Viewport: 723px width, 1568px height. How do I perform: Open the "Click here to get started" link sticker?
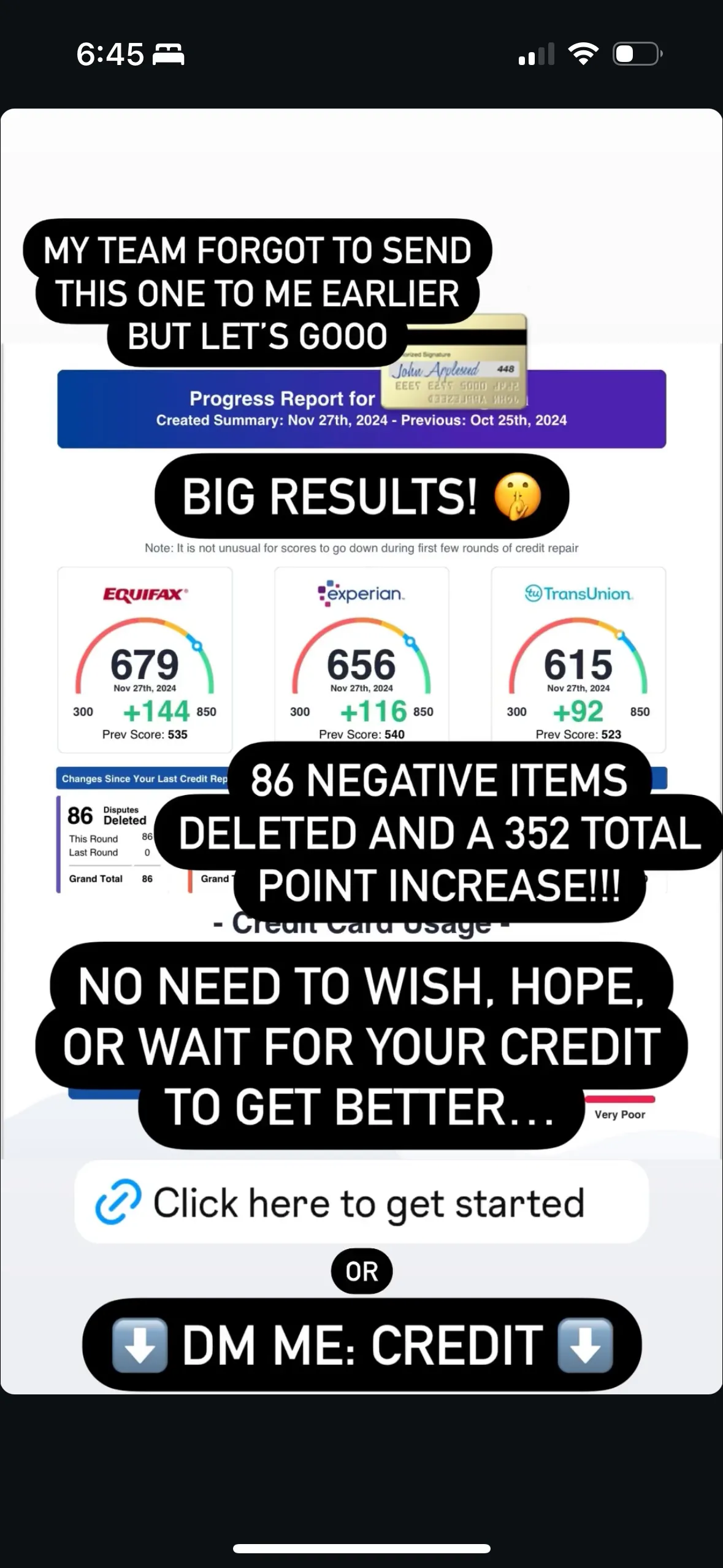click(x=361, y=1202)
